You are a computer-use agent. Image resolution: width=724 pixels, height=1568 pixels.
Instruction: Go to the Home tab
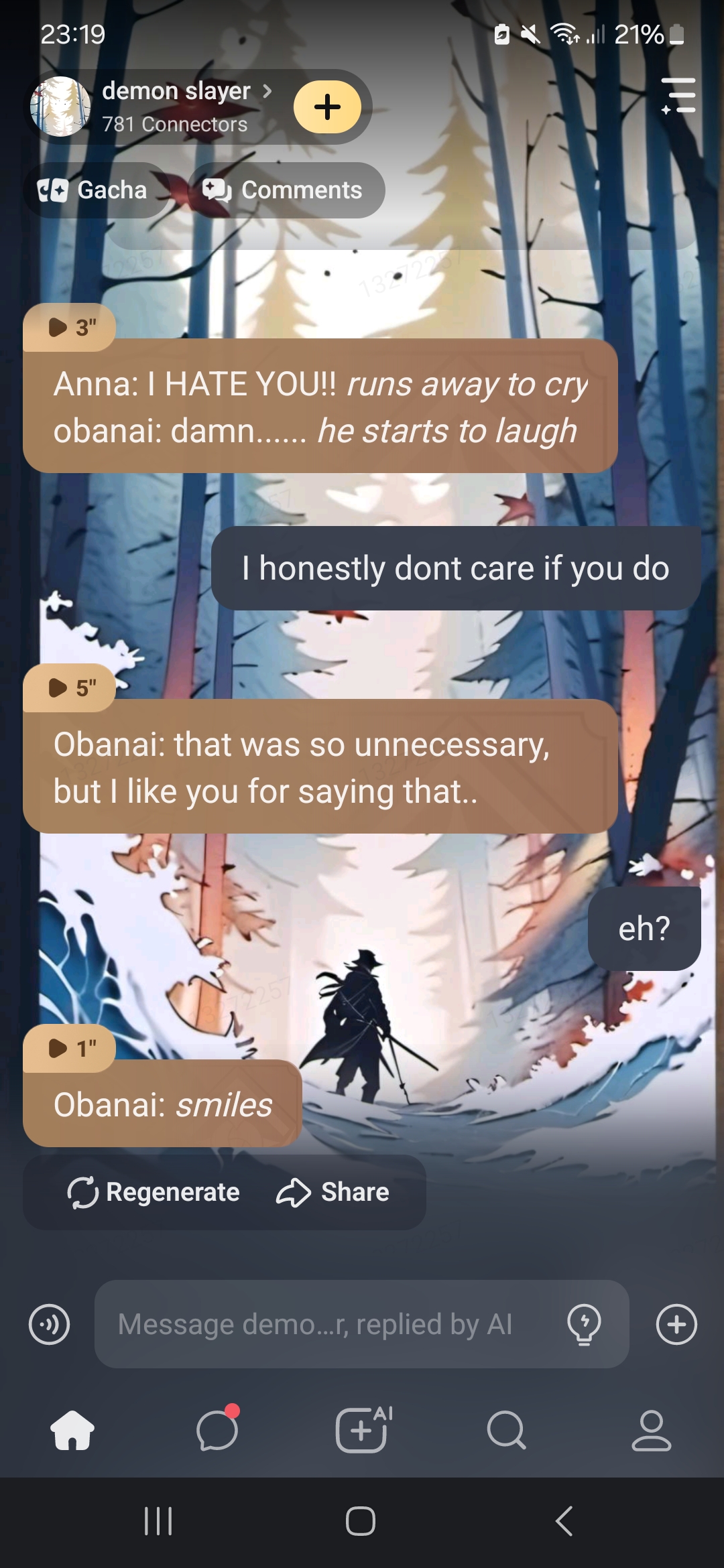pos(72,1430)
